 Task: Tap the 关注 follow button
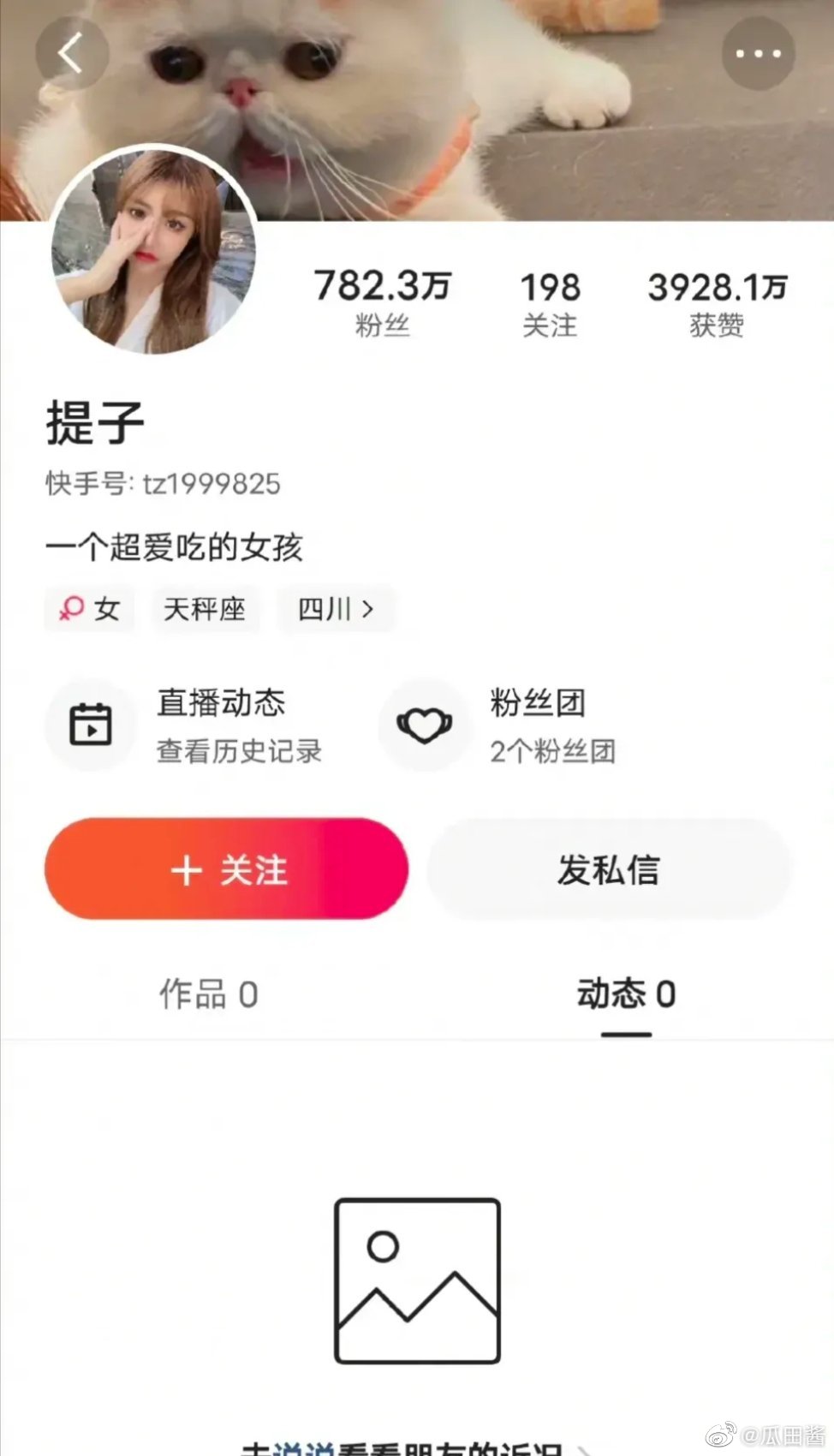[x=225, y=869]
